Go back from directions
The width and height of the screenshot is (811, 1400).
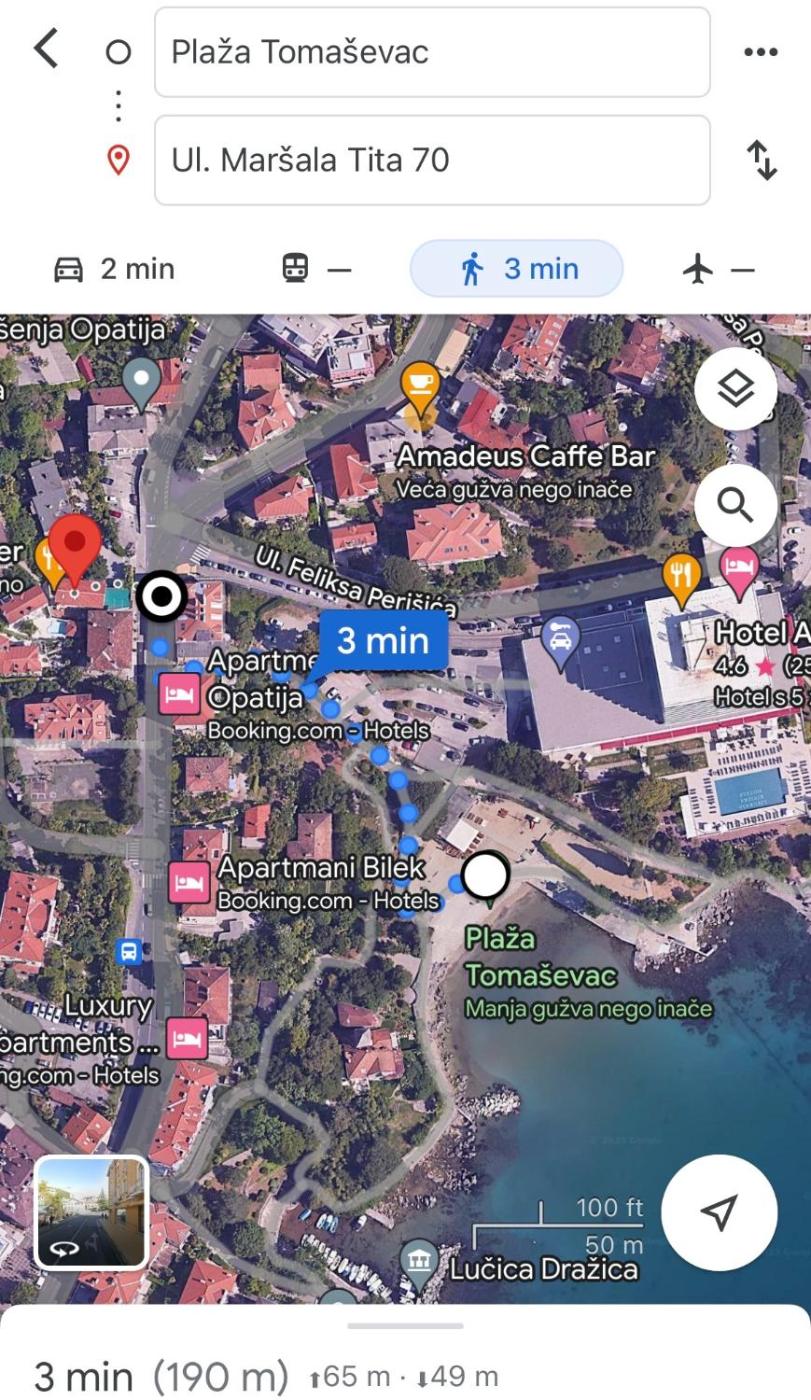click(x=46, y=50)
